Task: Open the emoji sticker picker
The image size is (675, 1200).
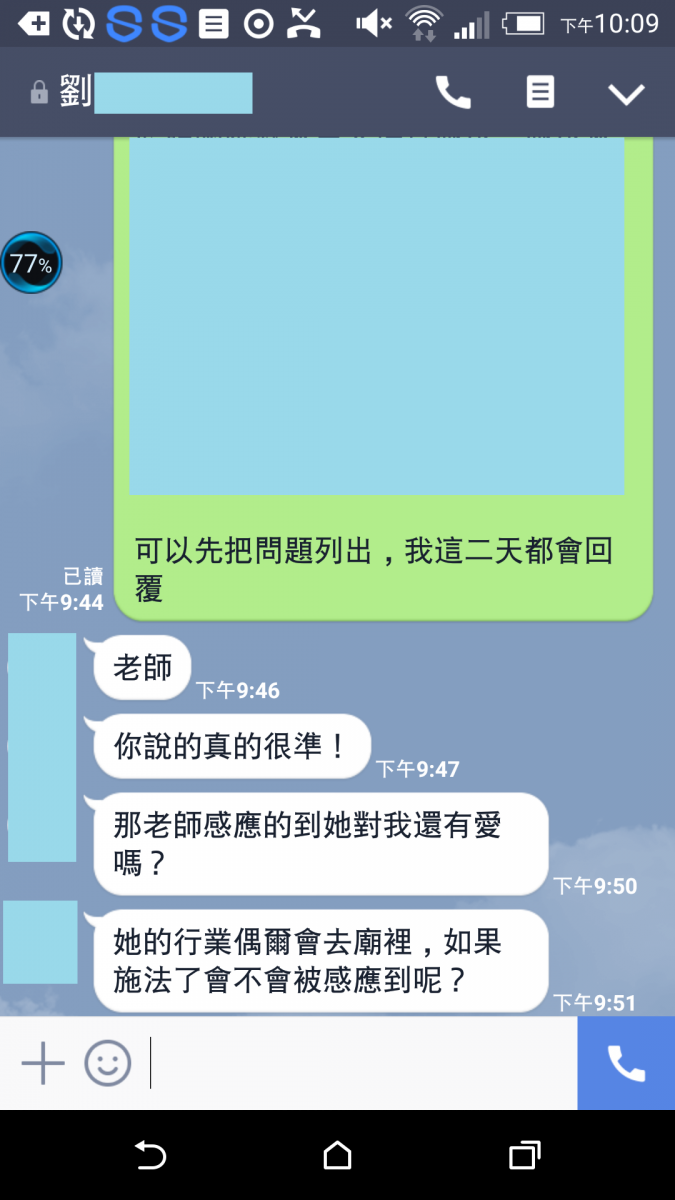Action: (108, 1063)
